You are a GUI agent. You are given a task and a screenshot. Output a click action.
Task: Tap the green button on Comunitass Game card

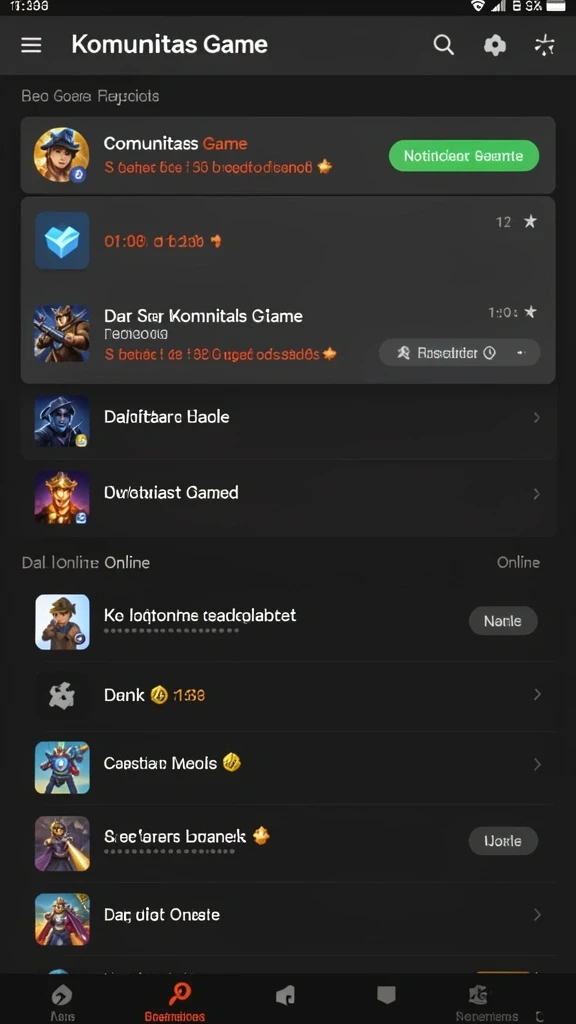point(464,156)
